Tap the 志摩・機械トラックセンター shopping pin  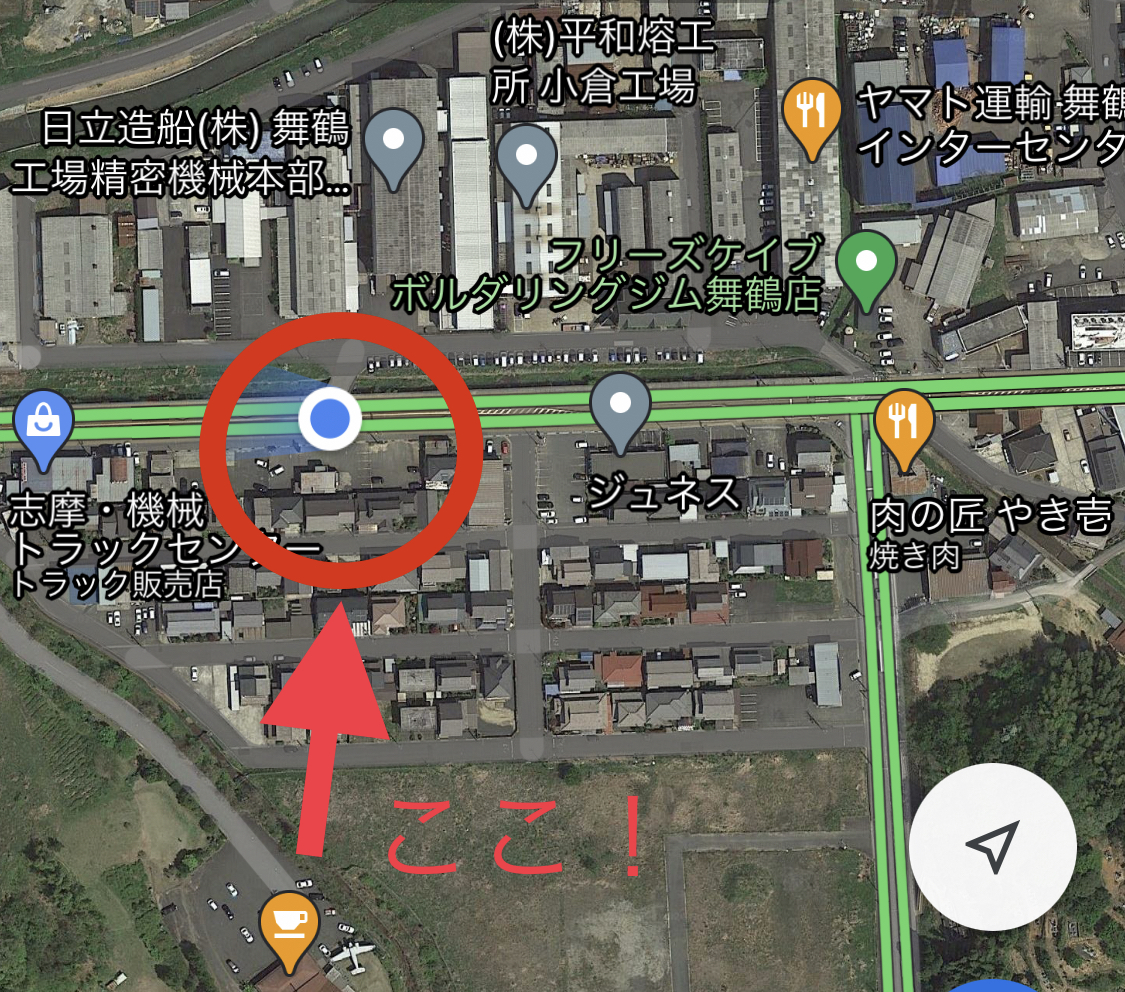pyautogui.click(x=43, y=423)
